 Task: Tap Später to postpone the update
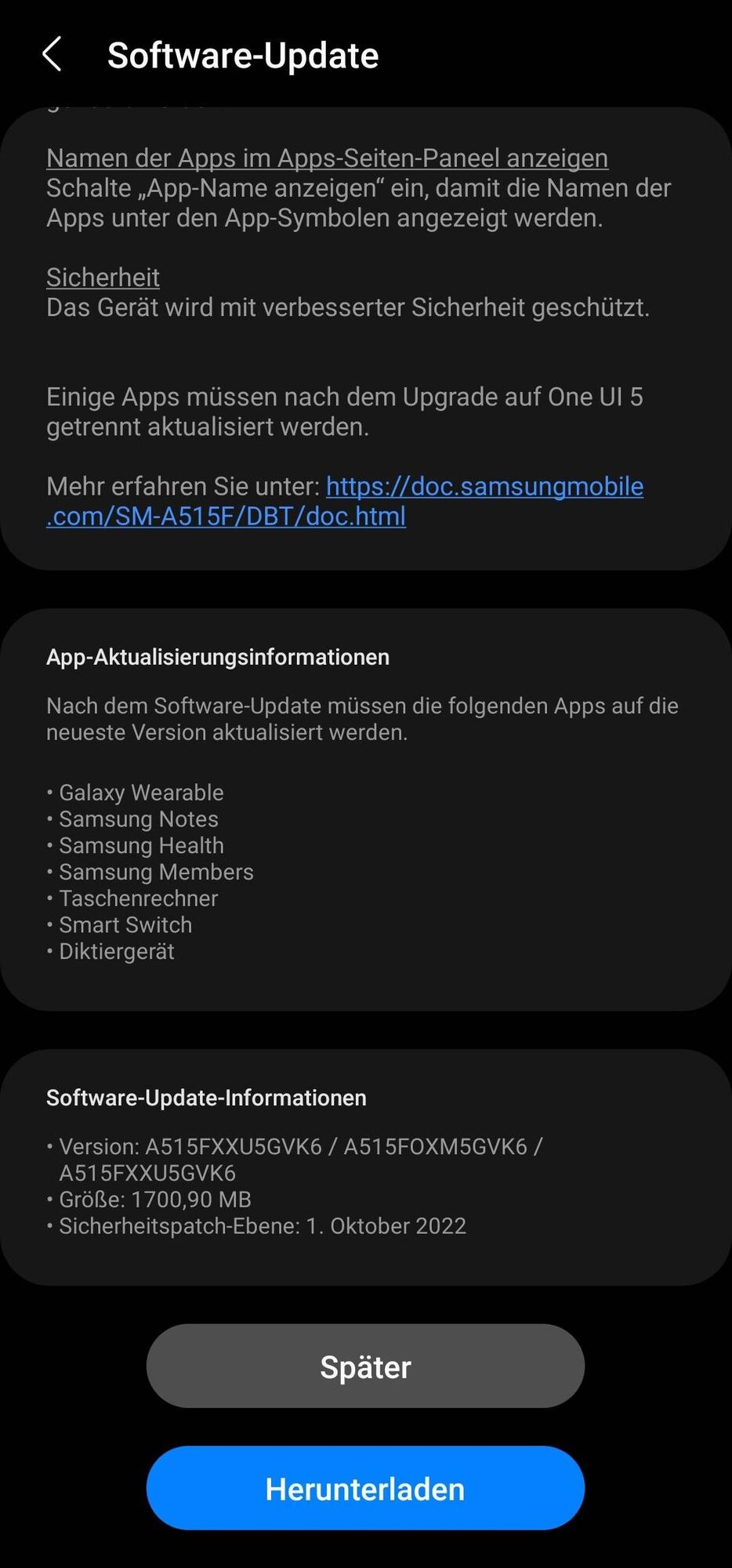click(365, 1367)
